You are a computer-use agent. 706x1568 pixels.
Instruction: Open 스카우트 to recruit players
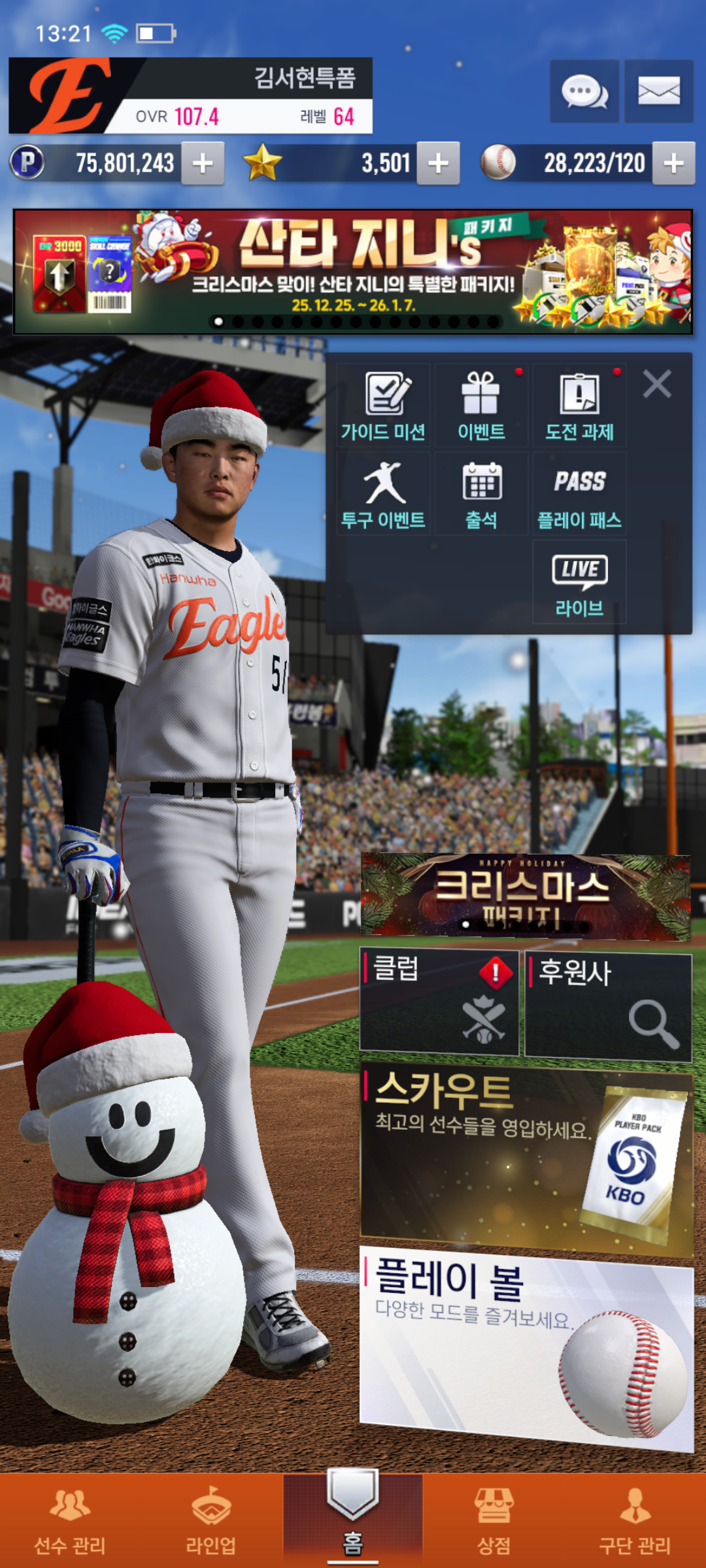(526, 1156)
